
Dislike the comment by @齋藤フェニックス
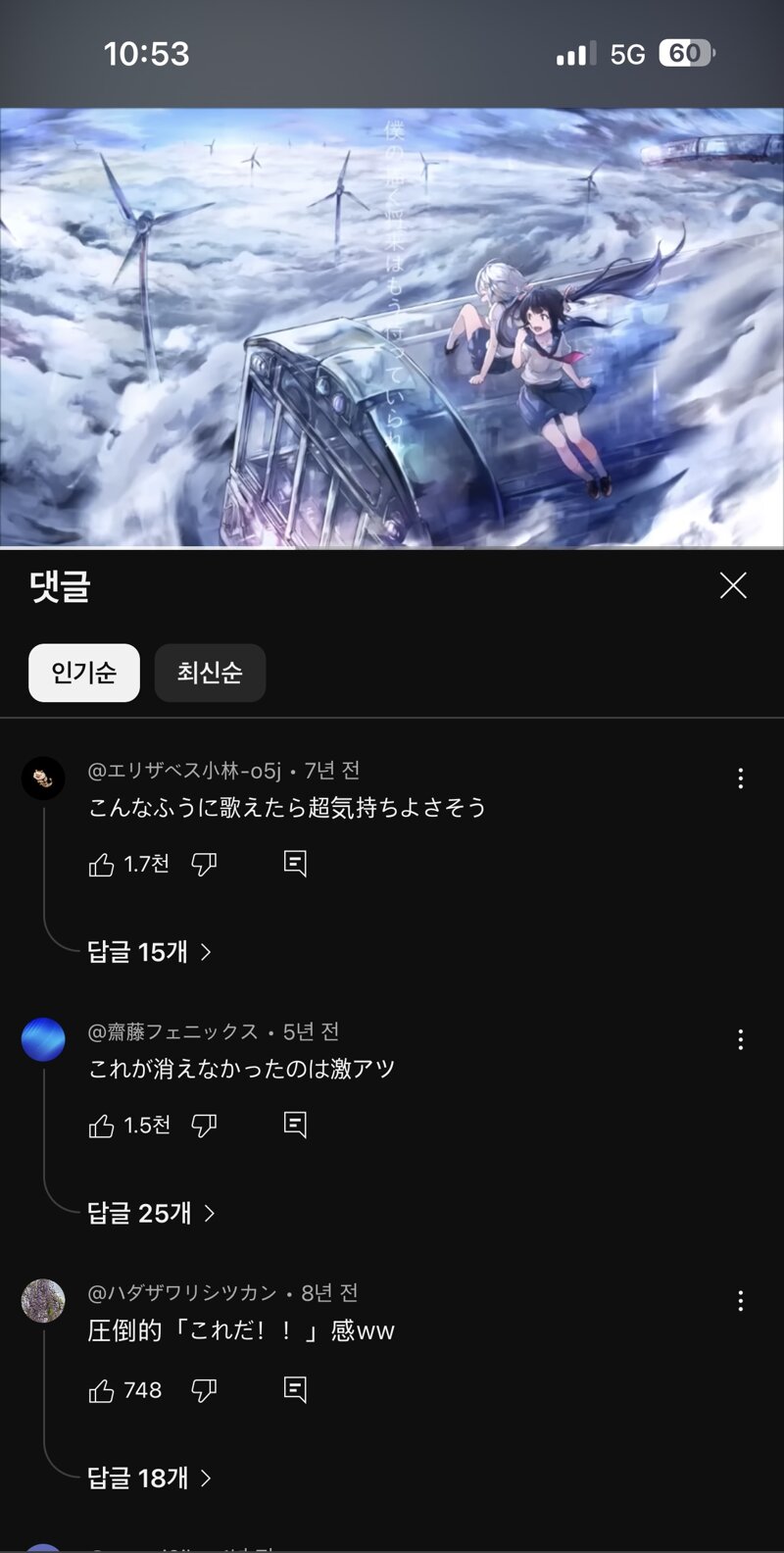tap(204, 1127)
